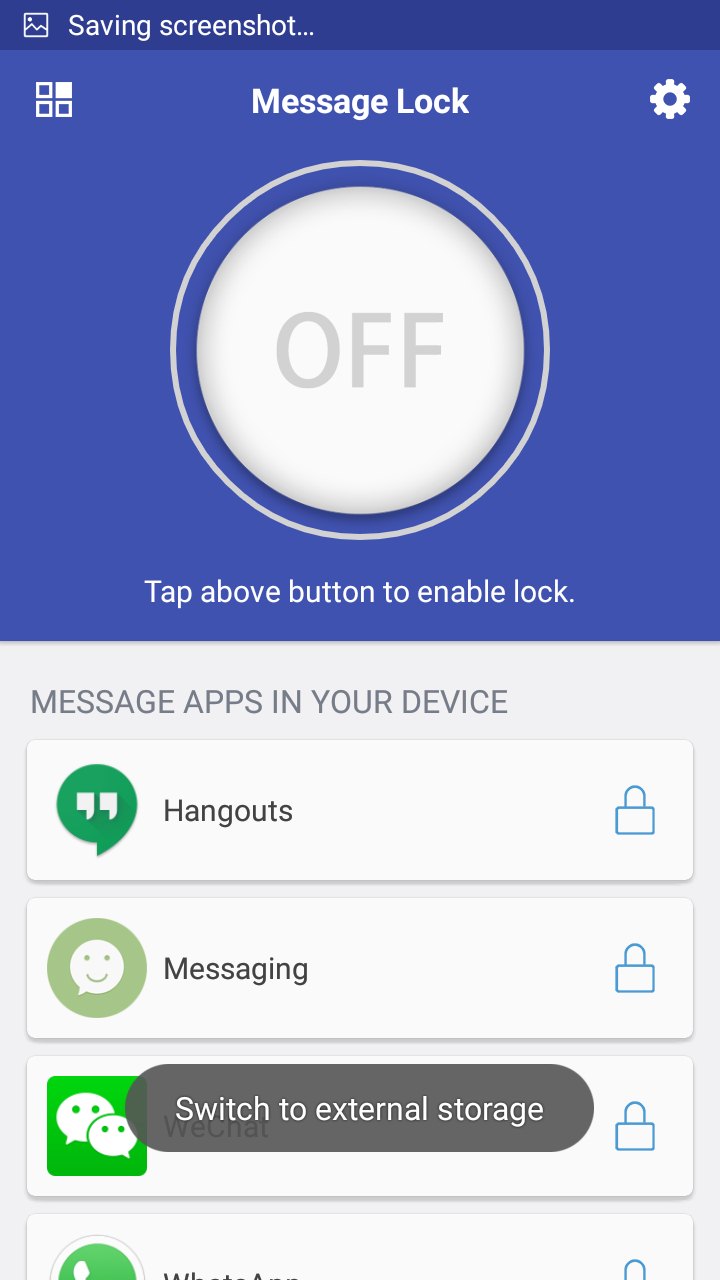Screen dimensions: 720x1280
Task: Turn on the lock with OFF button
Action: point(360,350)
